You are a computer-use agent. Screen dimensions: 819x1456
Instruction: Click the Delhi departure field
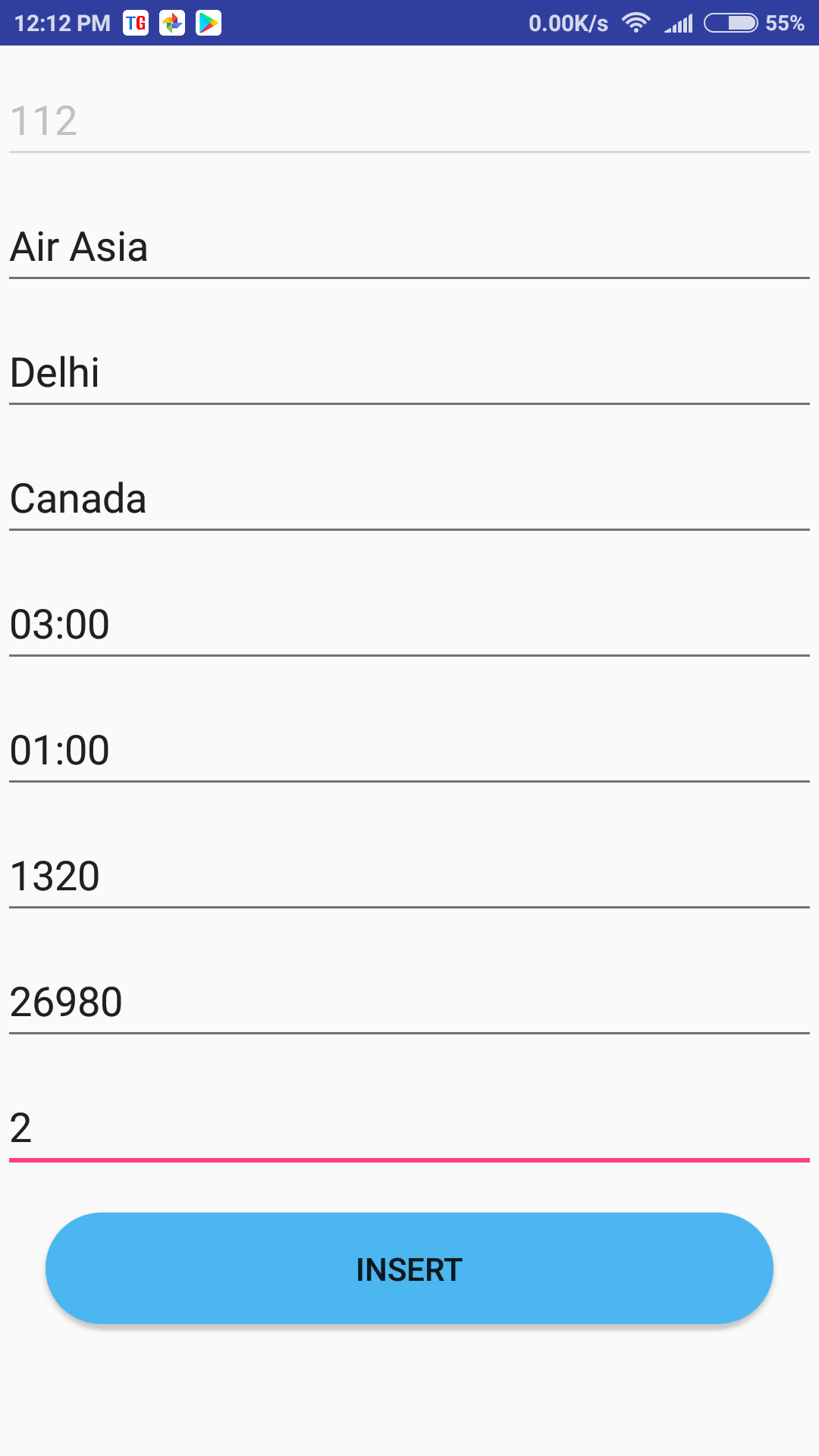pyautogui.click(x=409, y=371)
